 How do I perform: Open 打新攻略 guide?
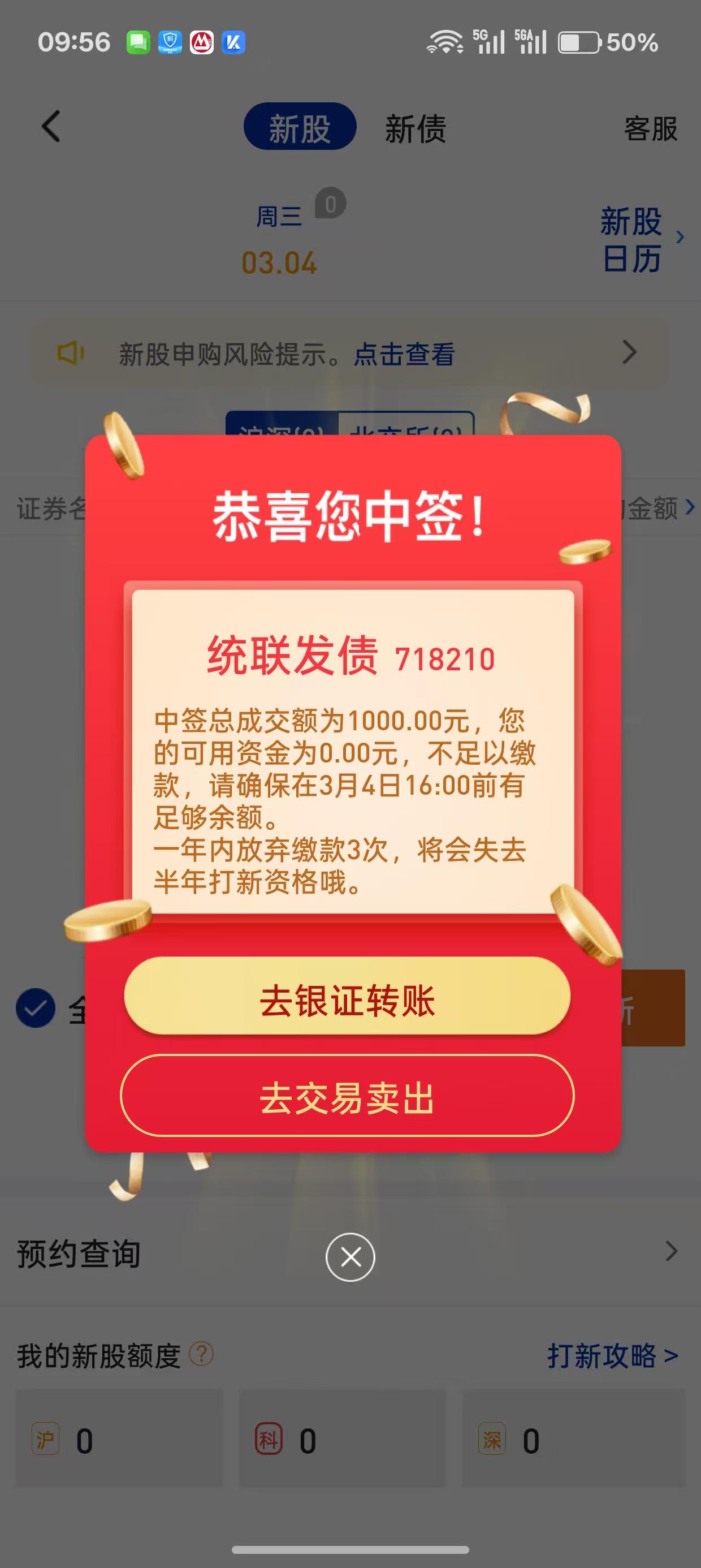point(612,1355)
